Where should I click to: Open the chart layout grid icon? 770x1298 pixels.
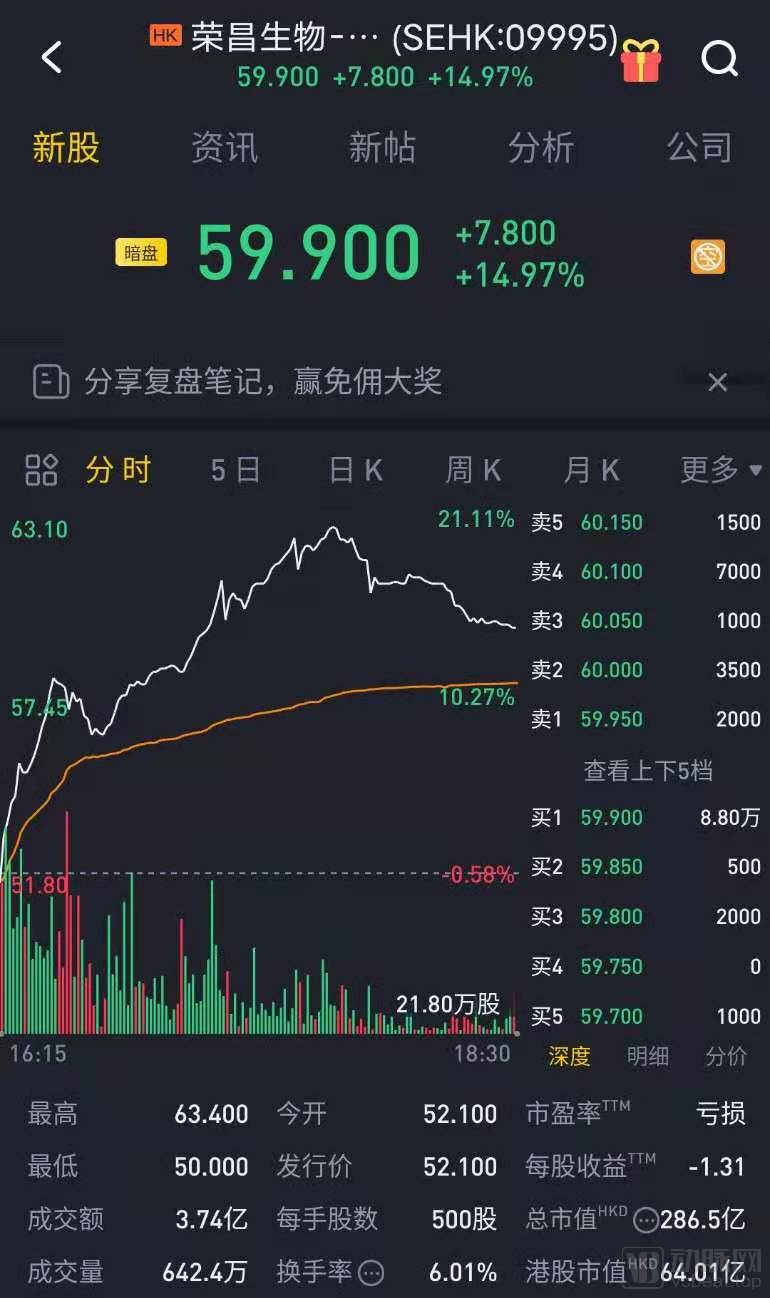[41, 469]
